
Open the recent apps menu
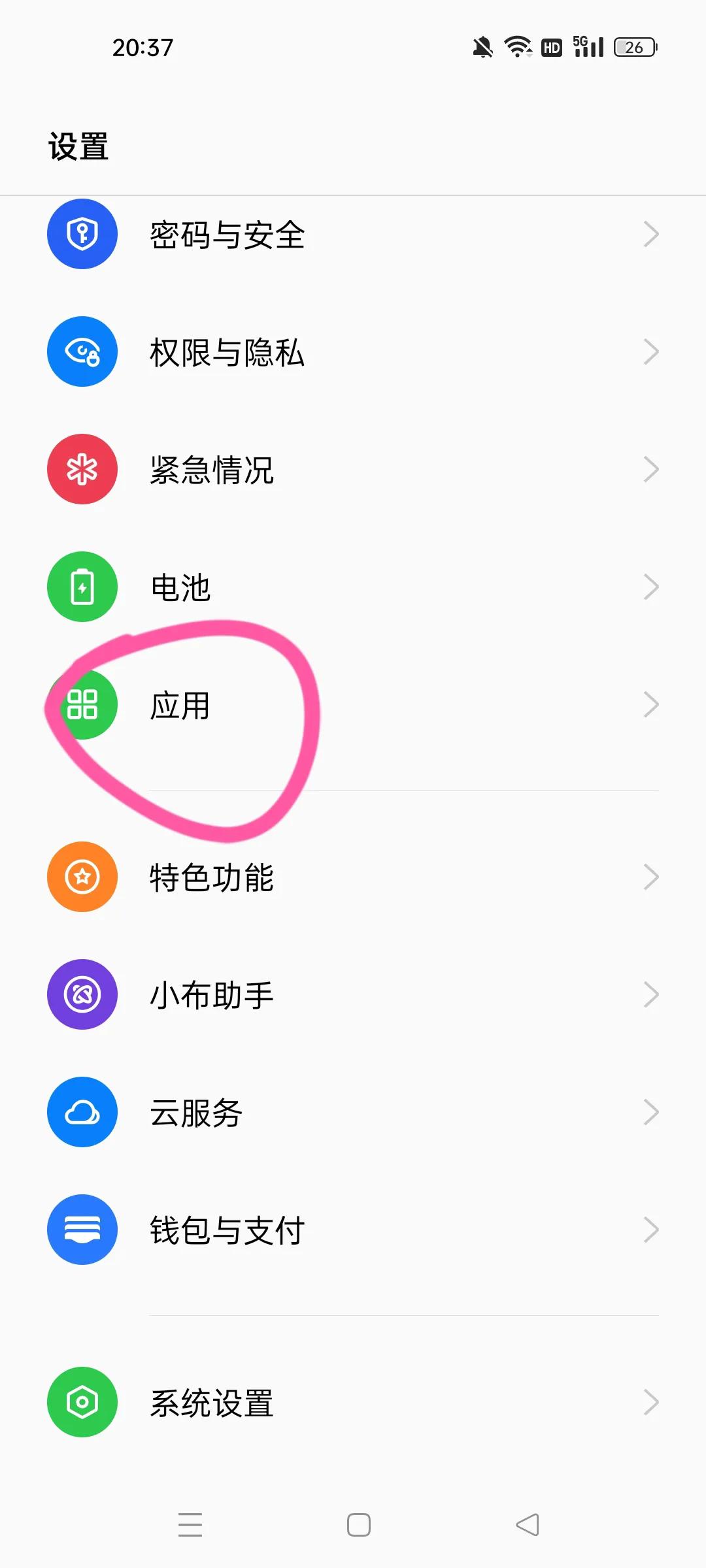190,1525
